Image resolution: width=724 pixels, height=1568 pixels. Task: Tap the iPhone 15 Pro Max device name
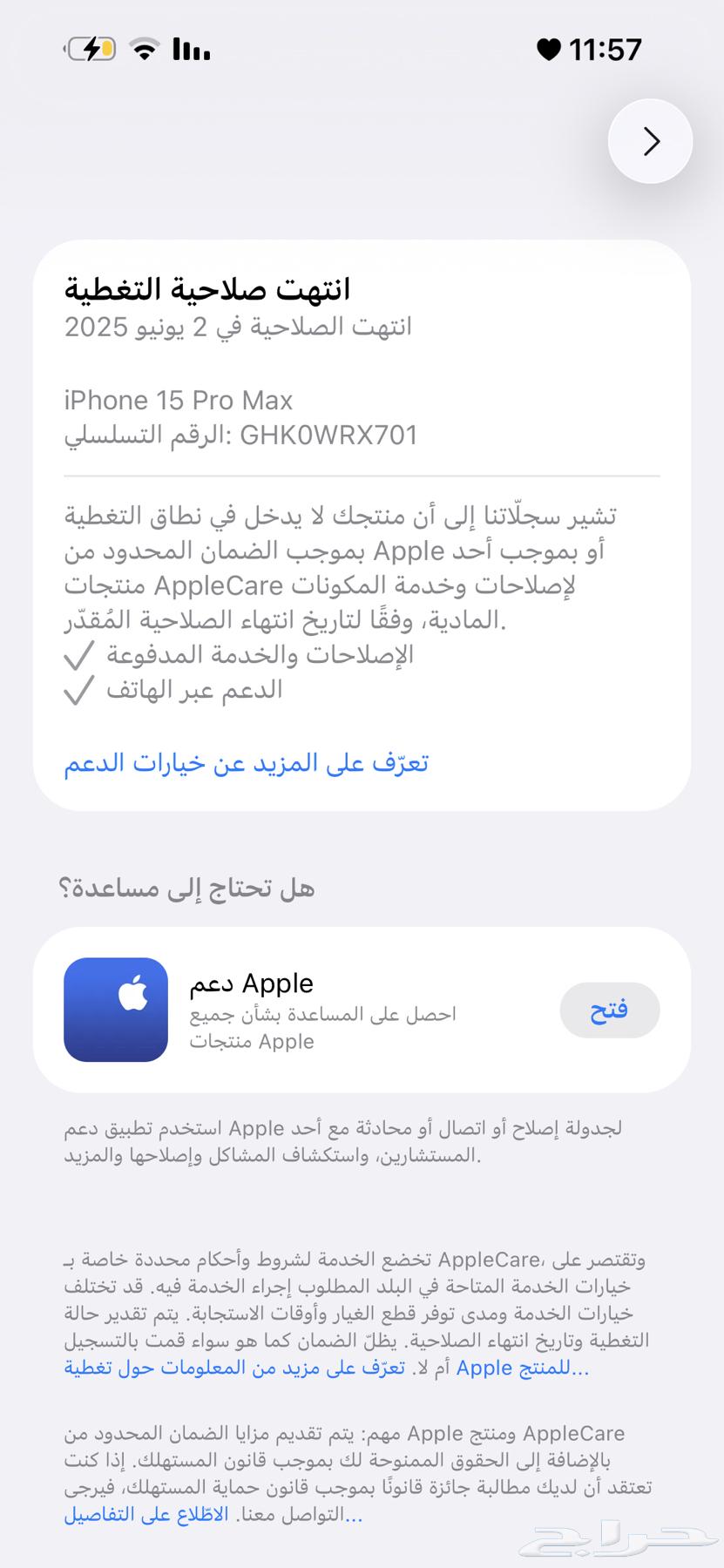point(179,400)
